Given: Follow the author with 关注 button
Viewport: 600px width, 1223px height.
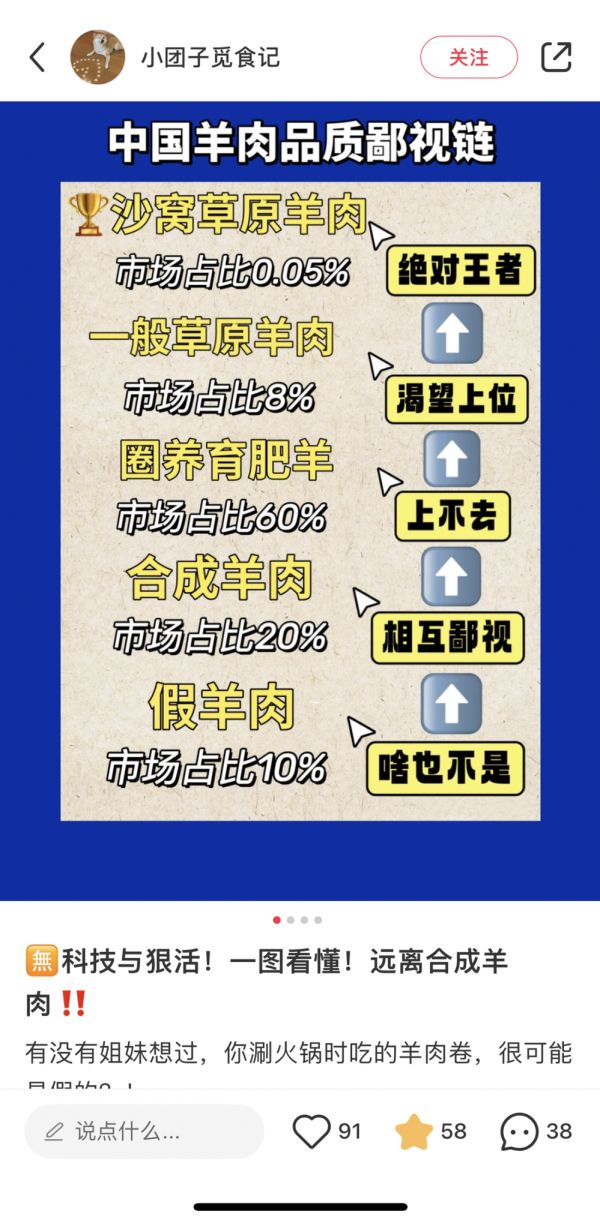Looking at the screenshot, I should click(x=468, y=57).
